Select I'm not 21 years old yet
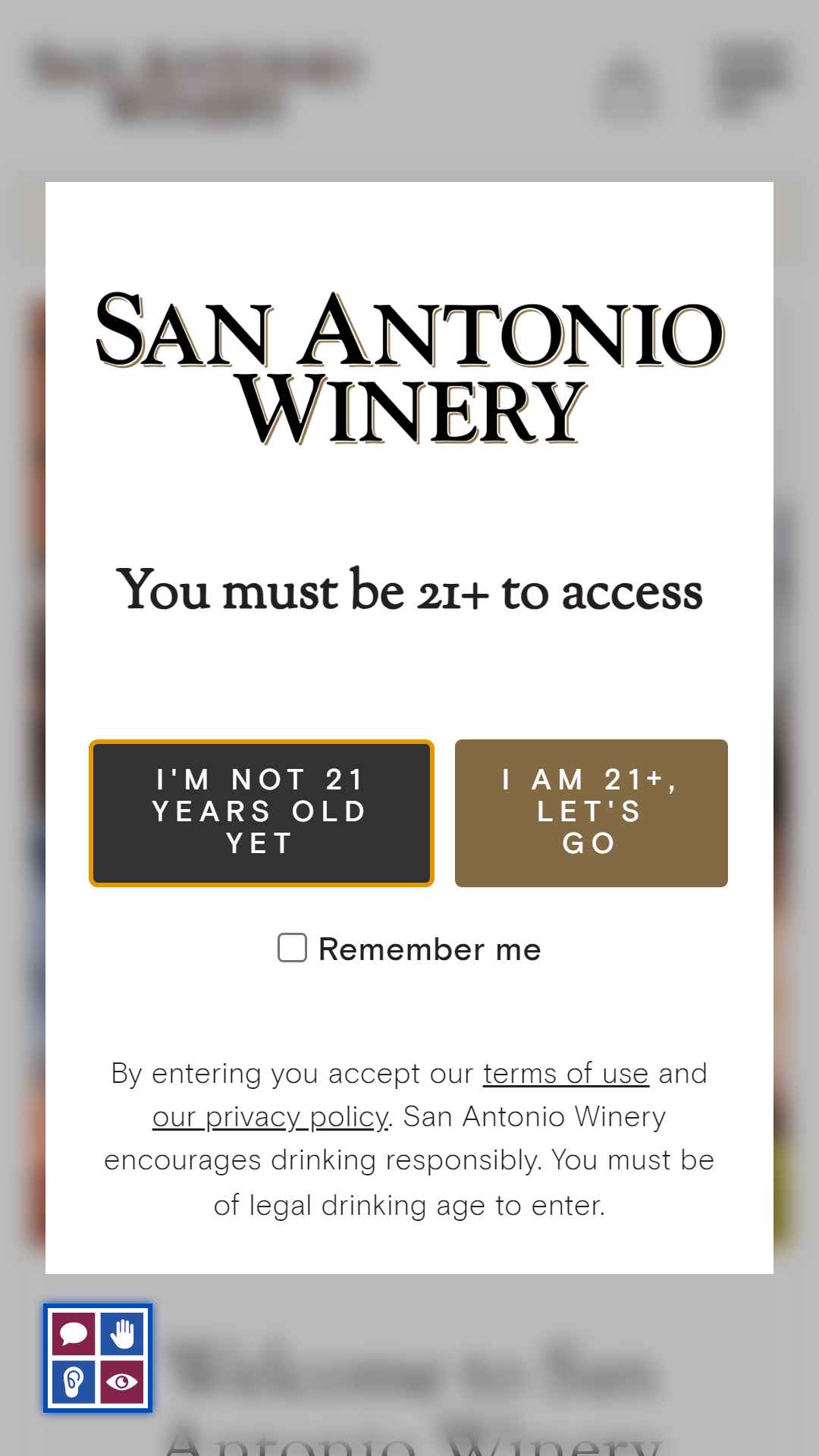Image resolution: width=819 pixels, height=1456 pixels. point(262,813)
